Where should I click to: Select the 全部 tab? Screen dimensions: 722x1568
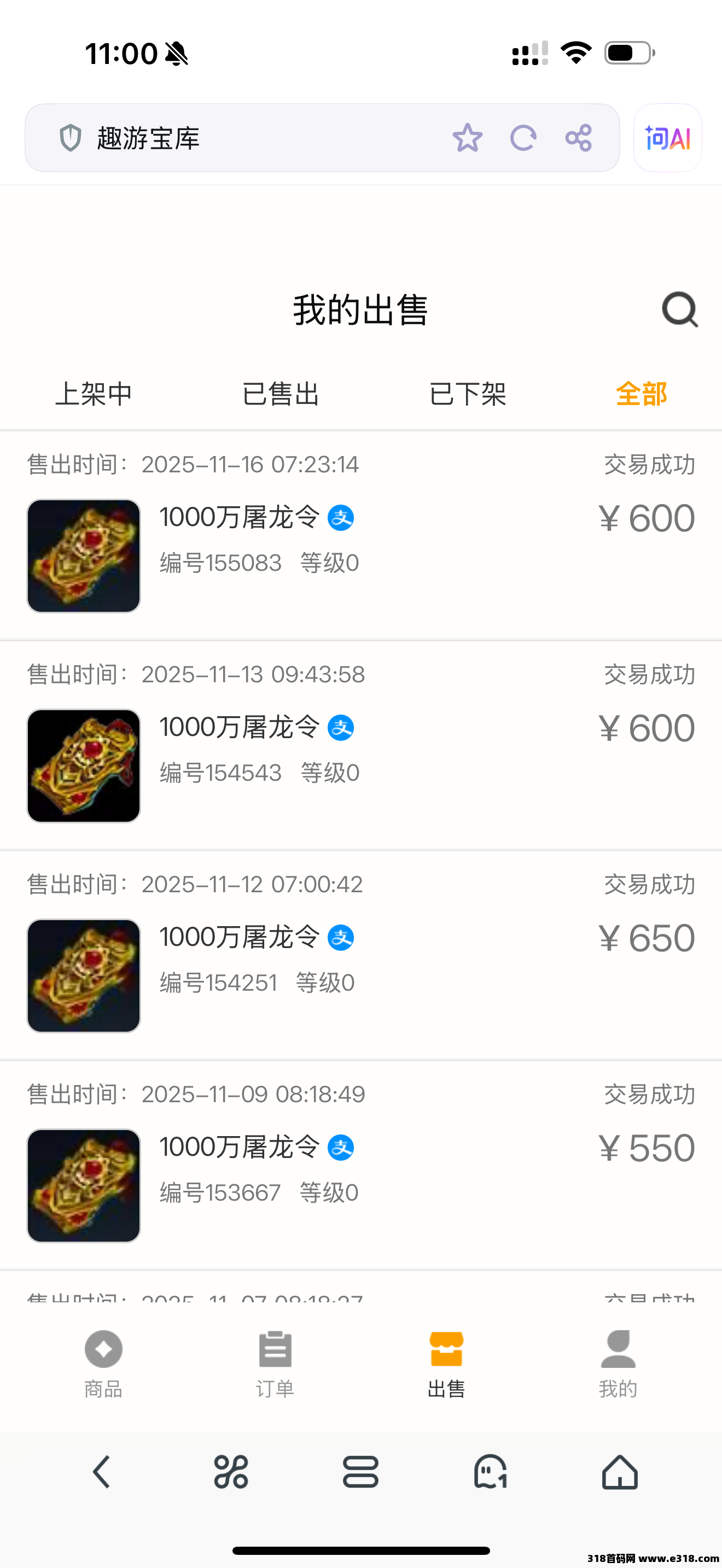pyautogui.click(x=641, y=394)
